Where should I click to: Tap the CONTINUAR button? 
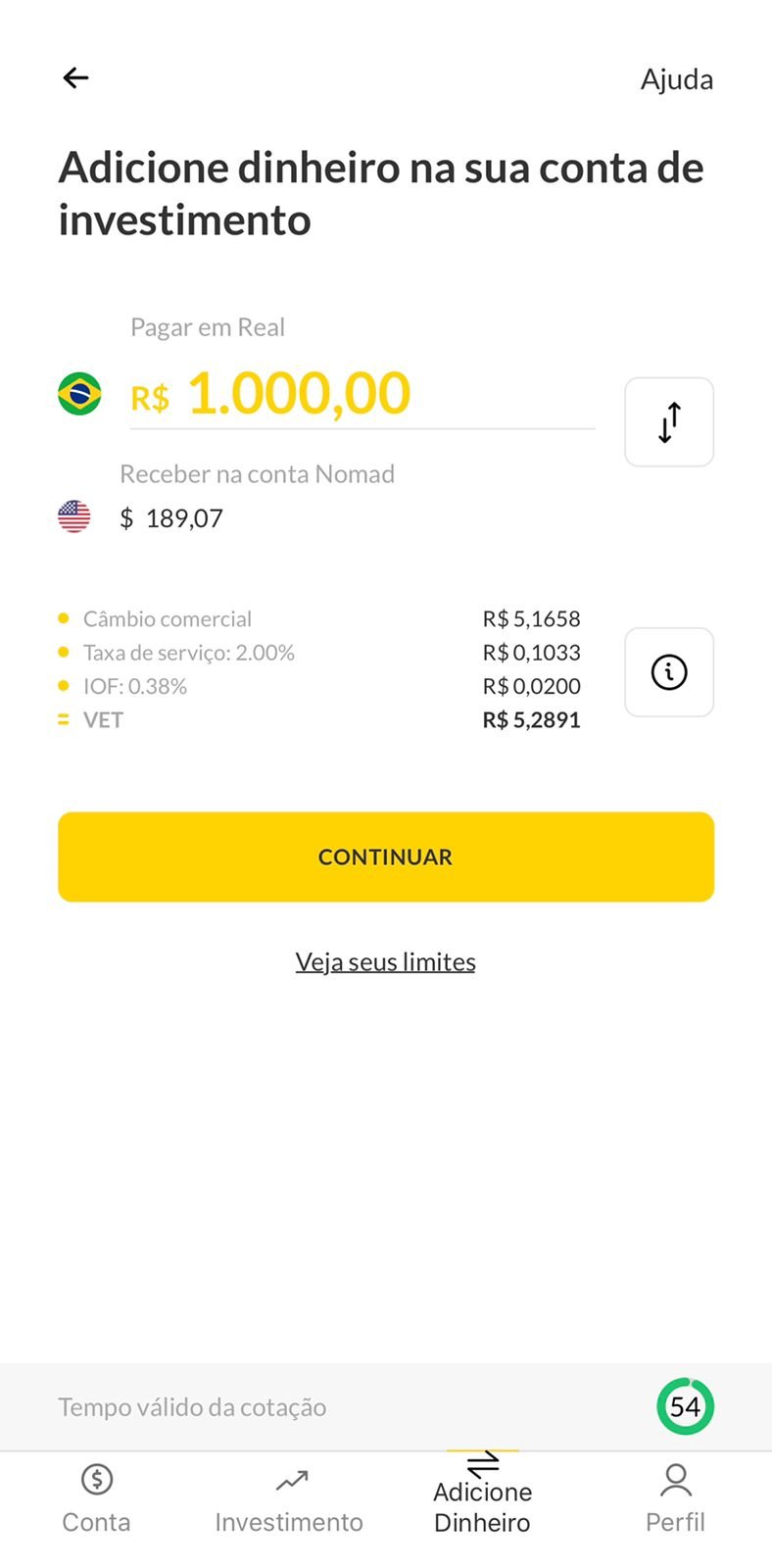tap(386, 857)
